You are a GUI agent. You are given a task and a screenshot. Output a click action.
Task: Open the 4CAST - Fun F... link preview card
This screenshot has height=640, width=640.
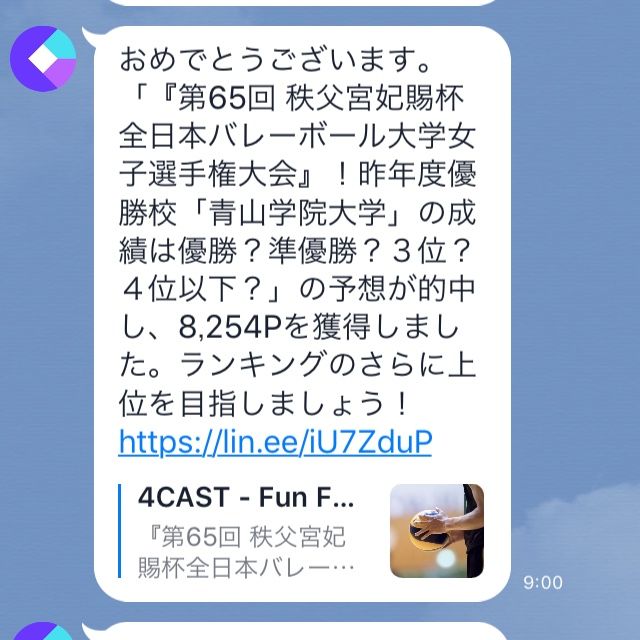point(300,531)
